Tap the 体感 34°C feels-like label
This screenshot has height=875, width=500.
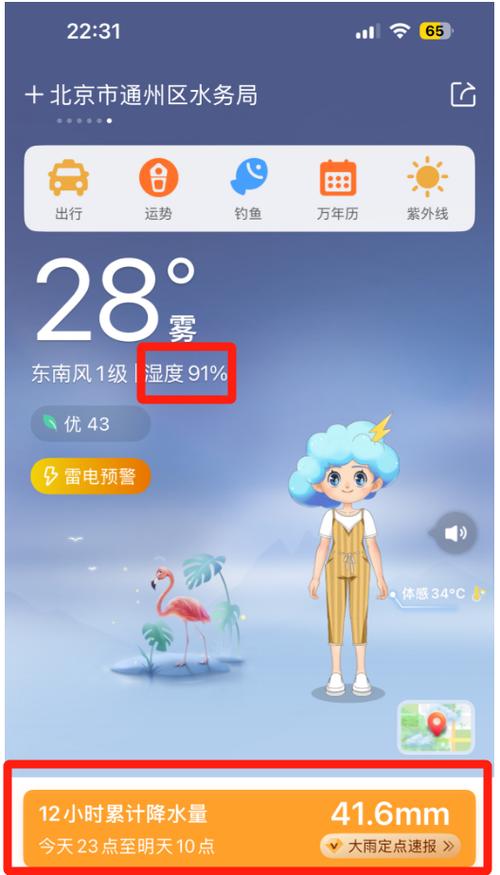tap(438, 594)
